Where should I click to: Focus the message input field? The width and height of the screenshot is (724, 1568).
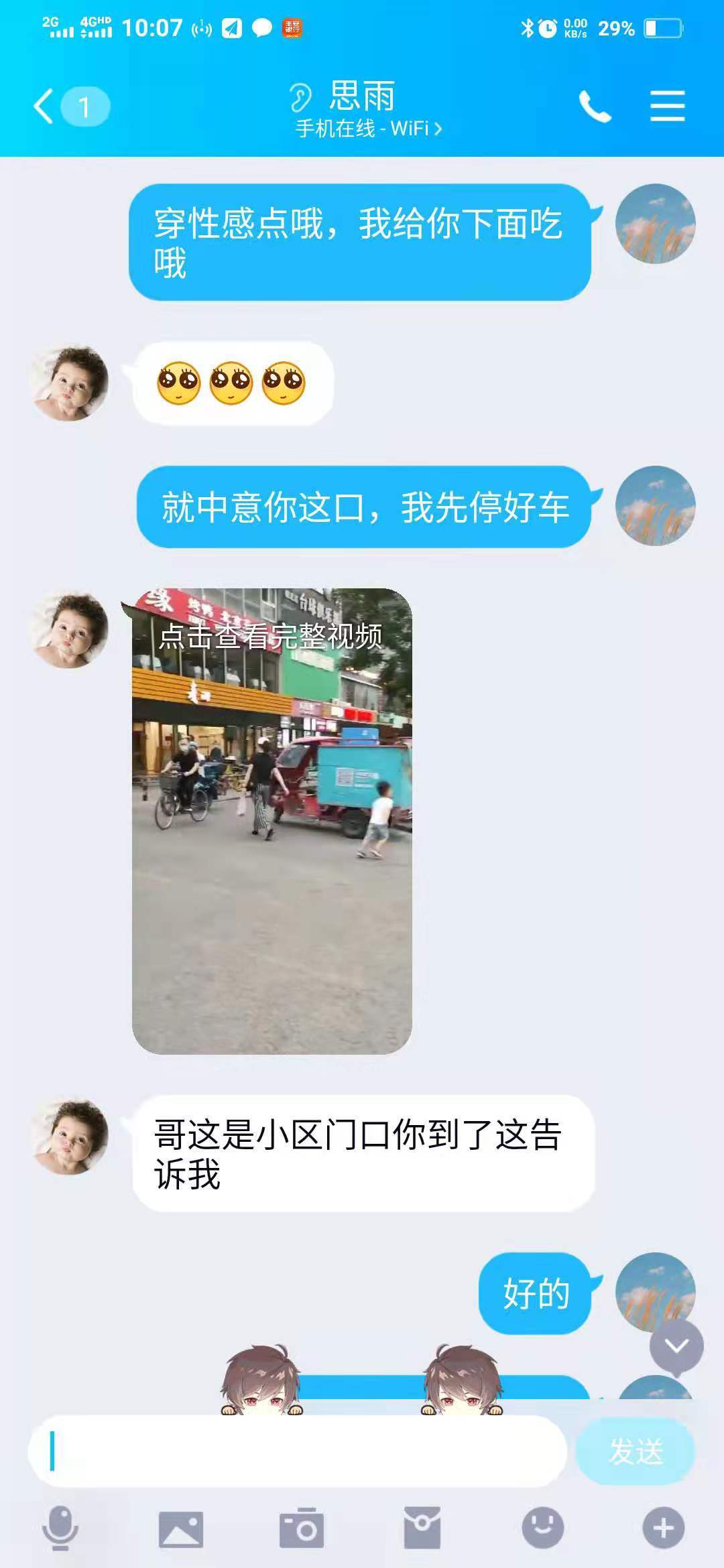click(x=298, y=1451)
